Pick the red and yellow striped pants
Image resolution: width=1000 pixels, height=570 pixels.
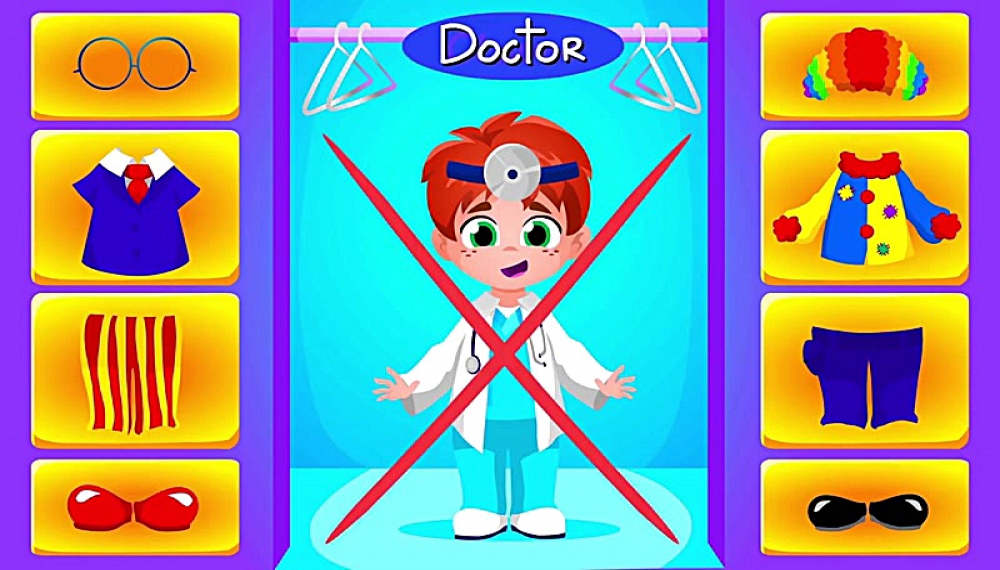click(135, 370)
